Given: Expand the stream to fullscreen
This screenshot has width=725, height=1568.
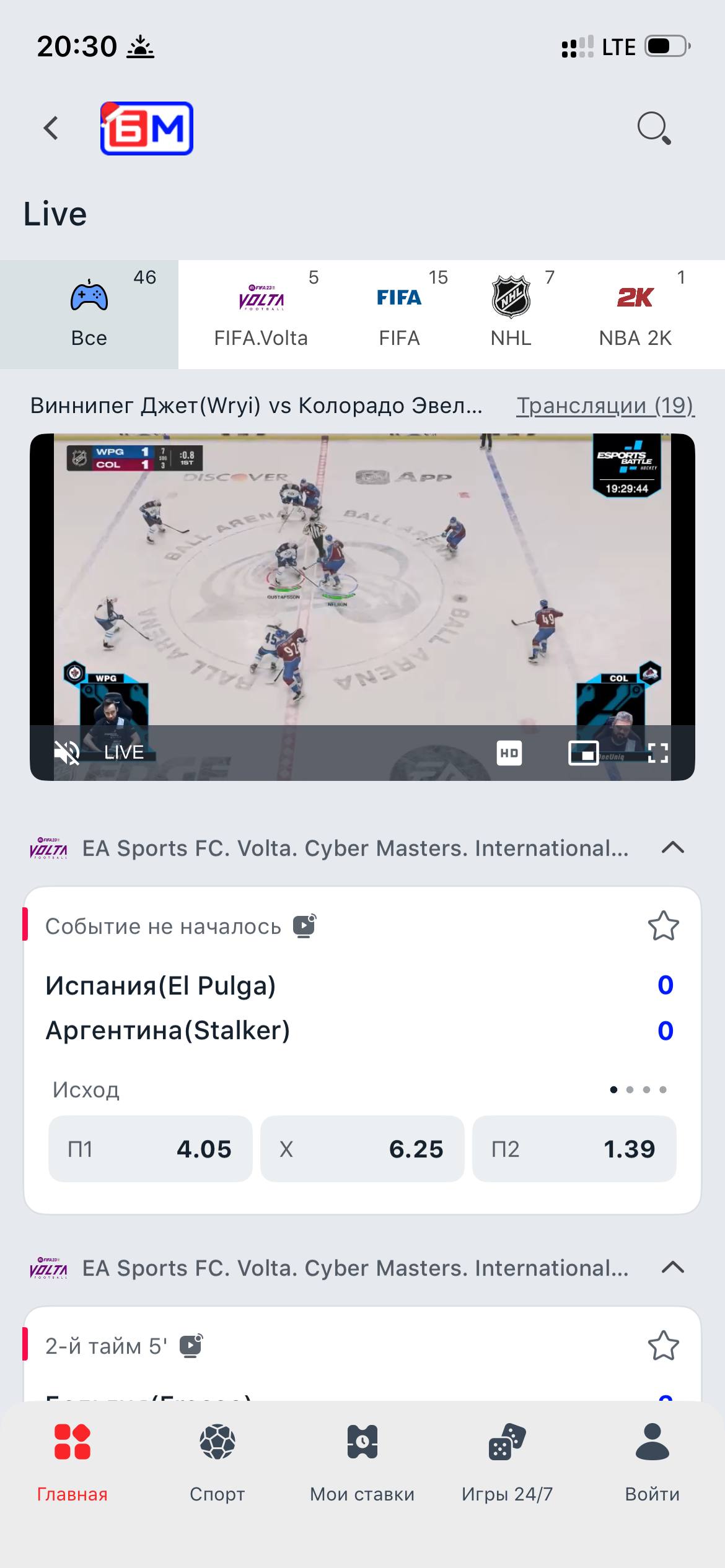Looking at the screenshot, I should pyautogui.click(x=657, y=753).
